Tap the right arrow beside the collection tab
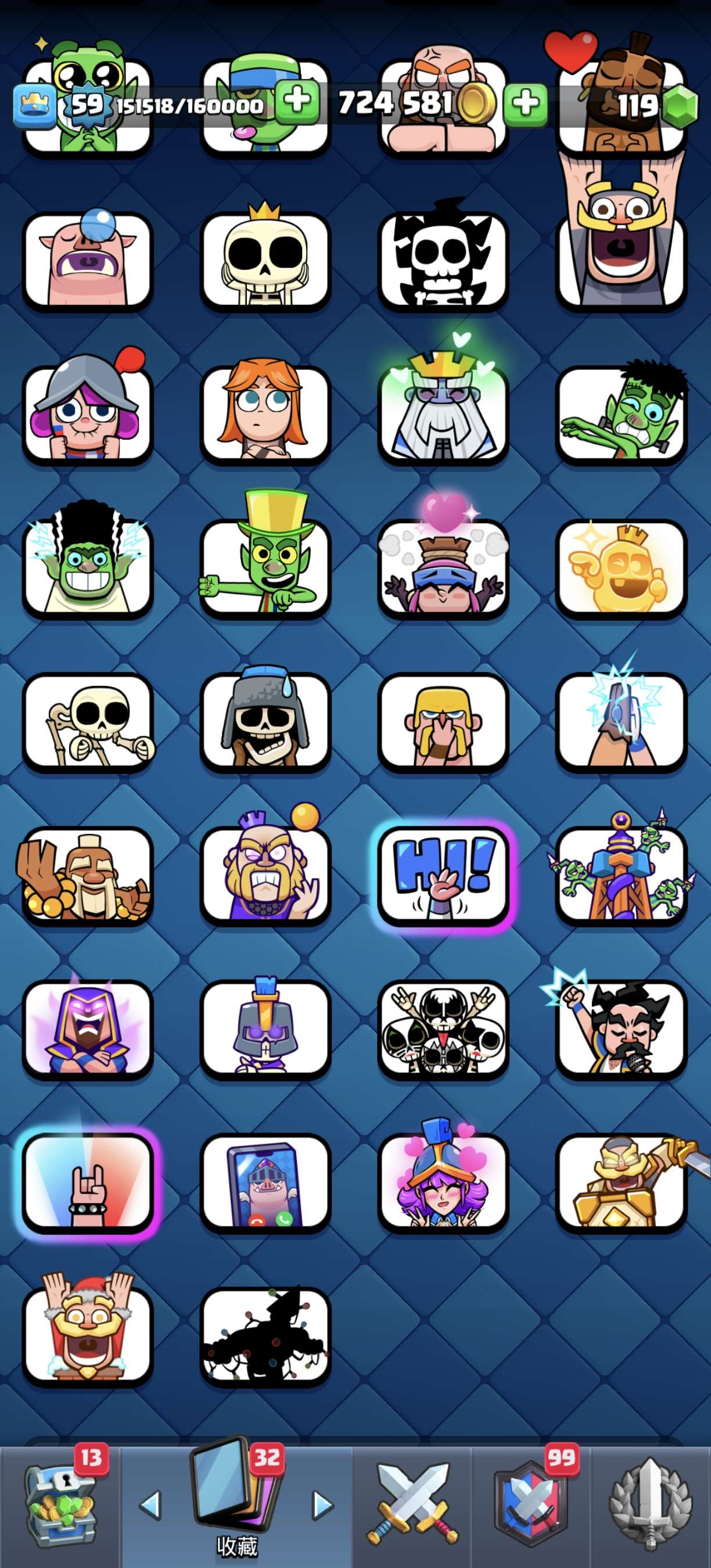The width and height of the screenshot is (711, 1568). coord(322,1505)
